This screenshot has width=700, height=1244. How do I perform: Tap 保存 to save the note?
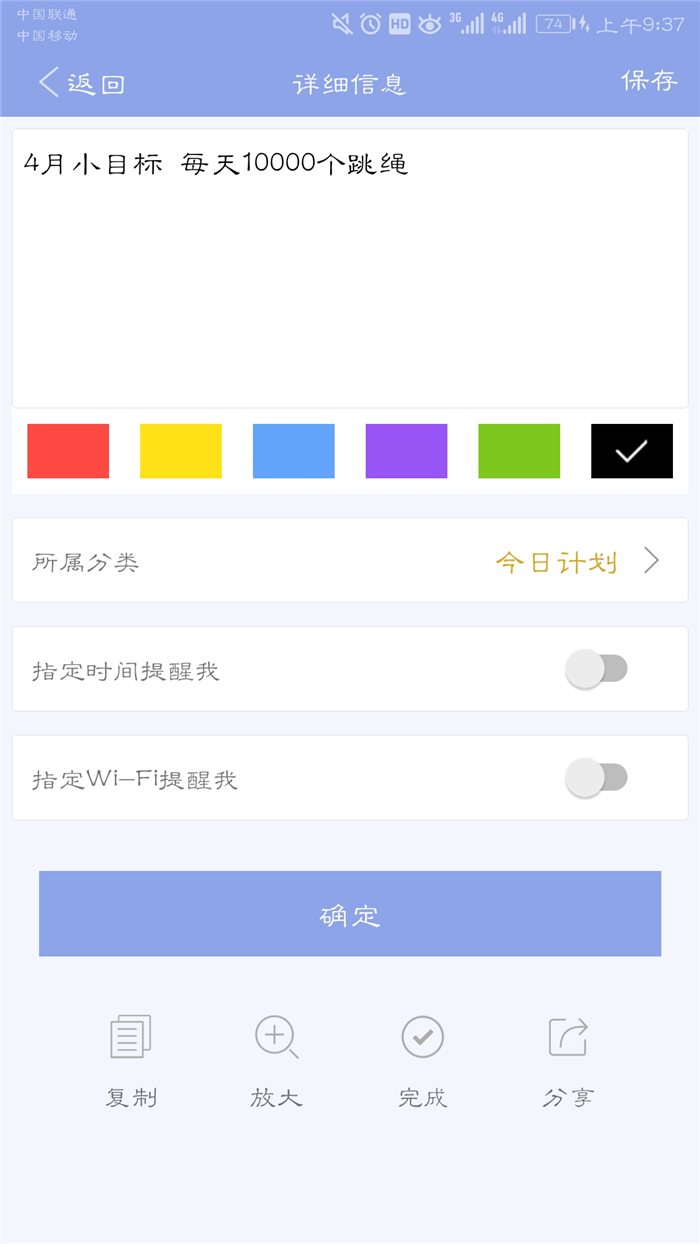(x=649, y=81)
